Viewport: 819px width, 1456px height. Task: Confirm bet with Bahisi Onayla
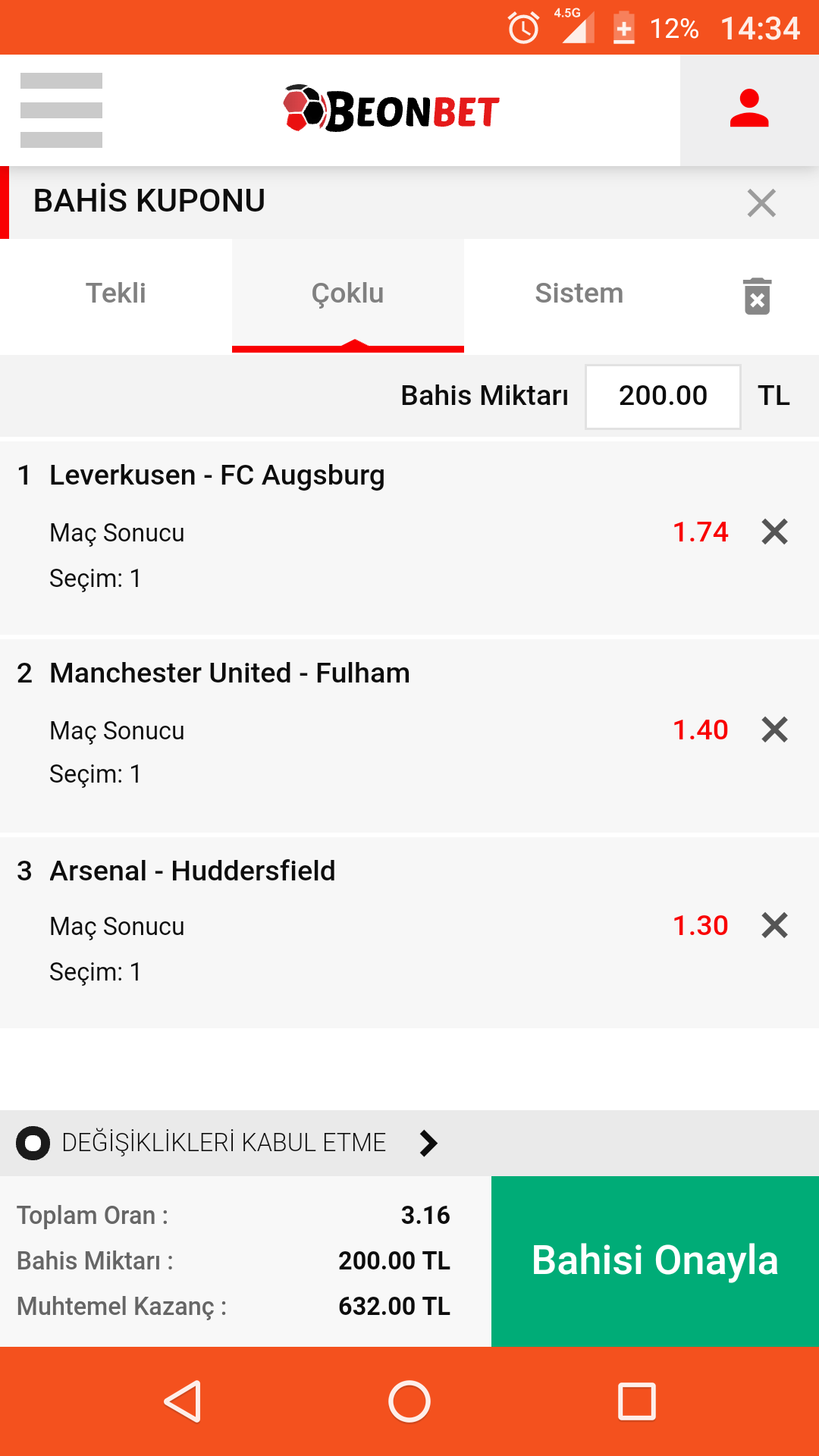[x=655, y=1261]
